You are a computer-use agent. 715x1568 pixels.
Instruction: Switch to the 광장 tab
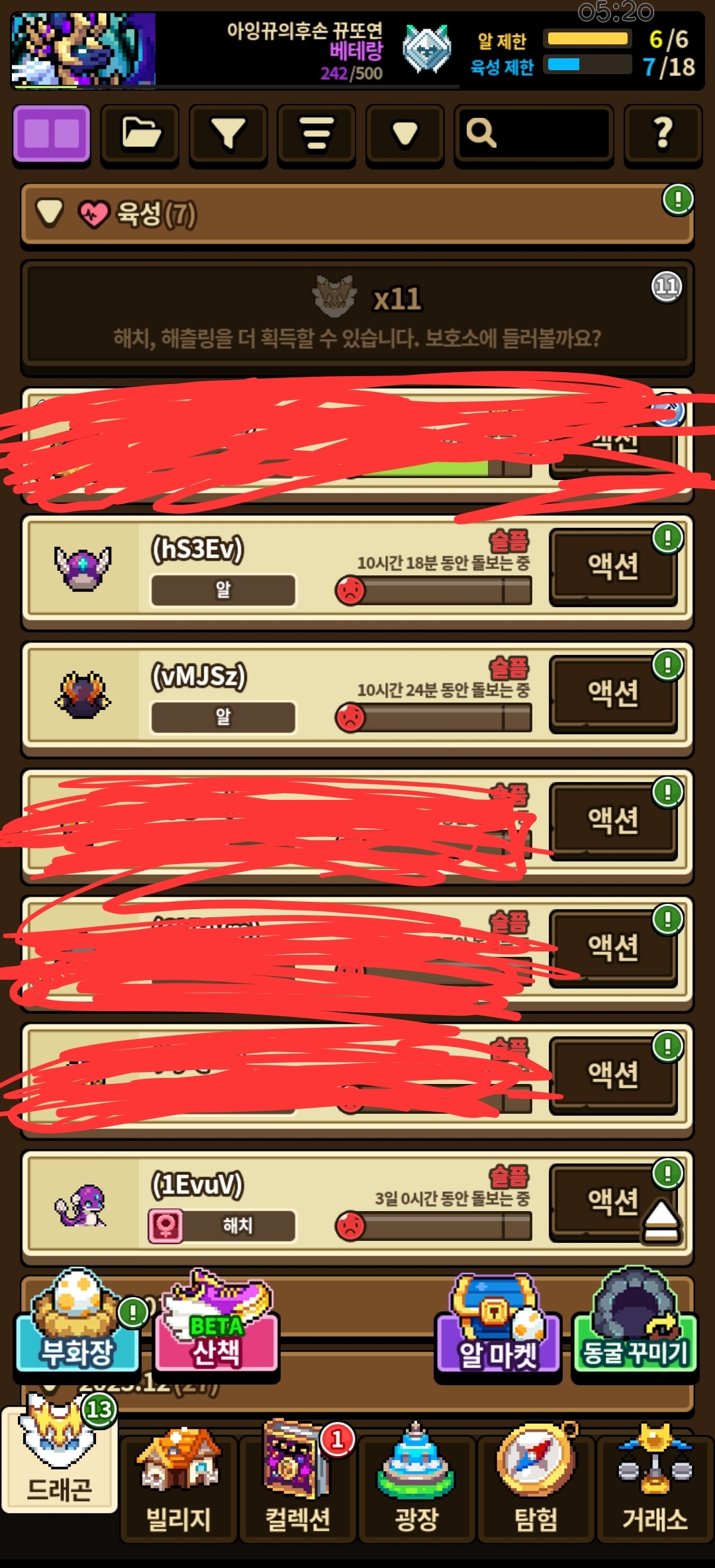click(416, 1489)
